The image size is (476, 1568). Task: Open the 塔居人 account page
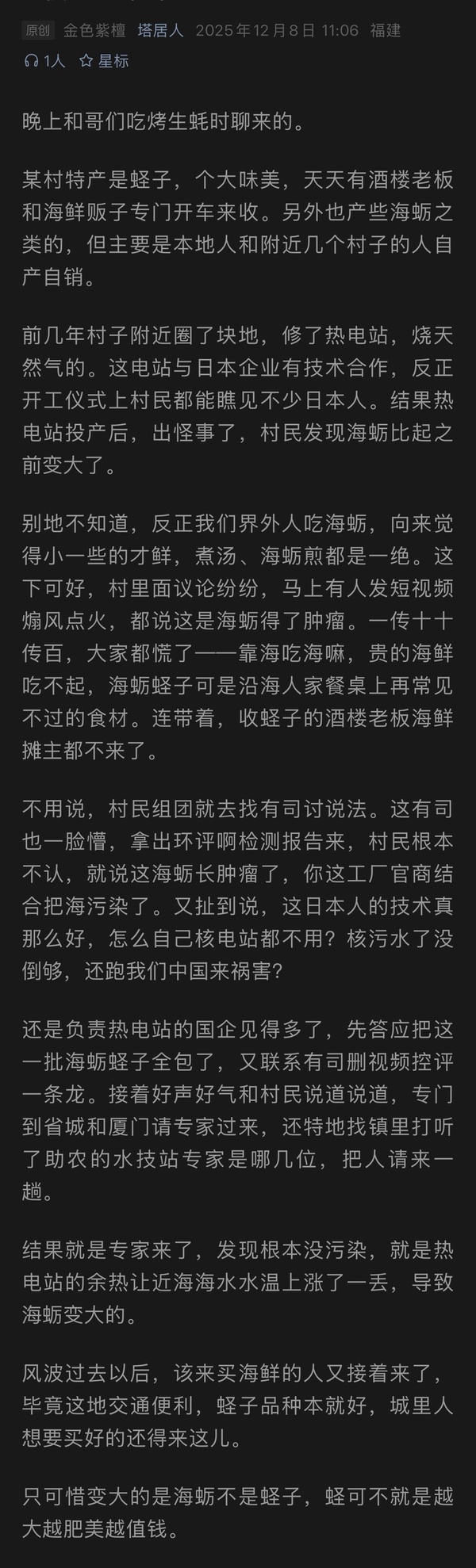[160, 31]
